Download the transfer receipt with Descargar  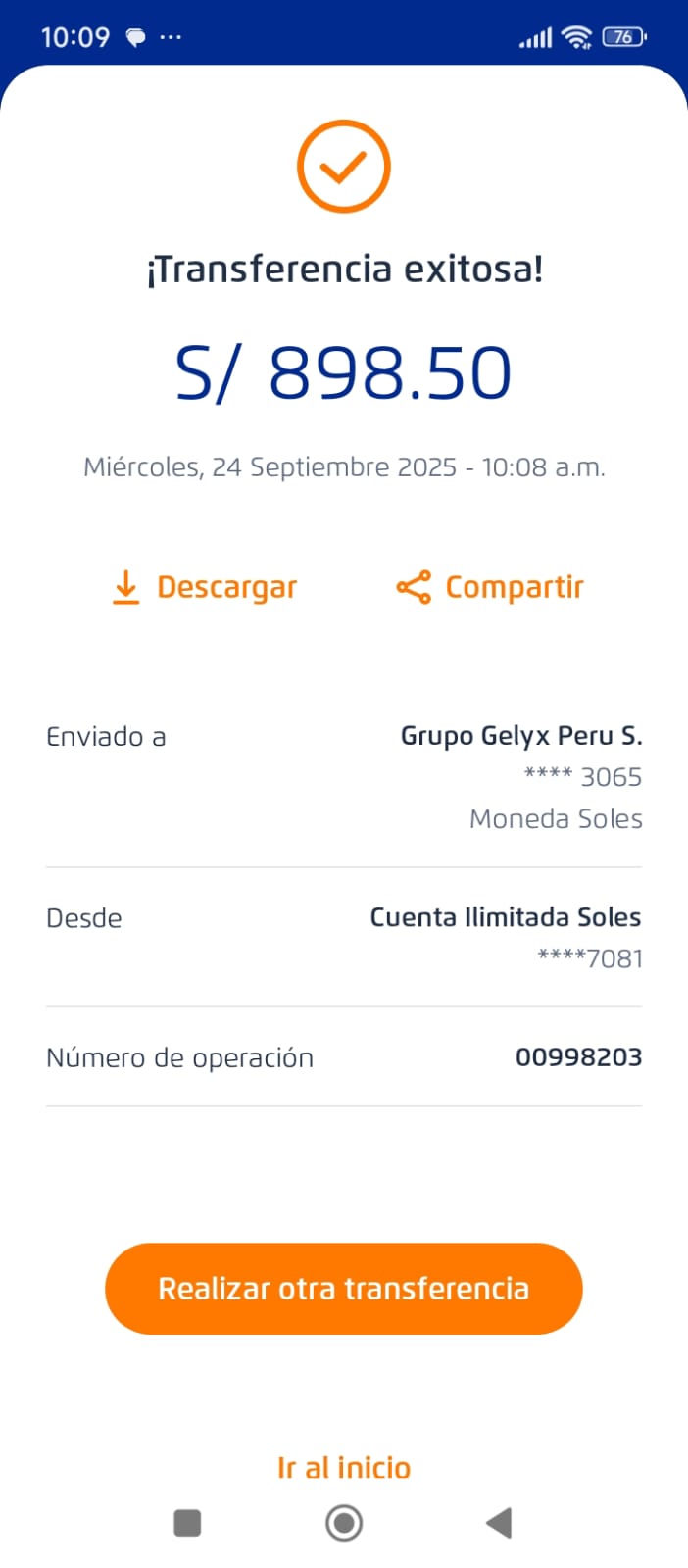[x=206, y=587]
